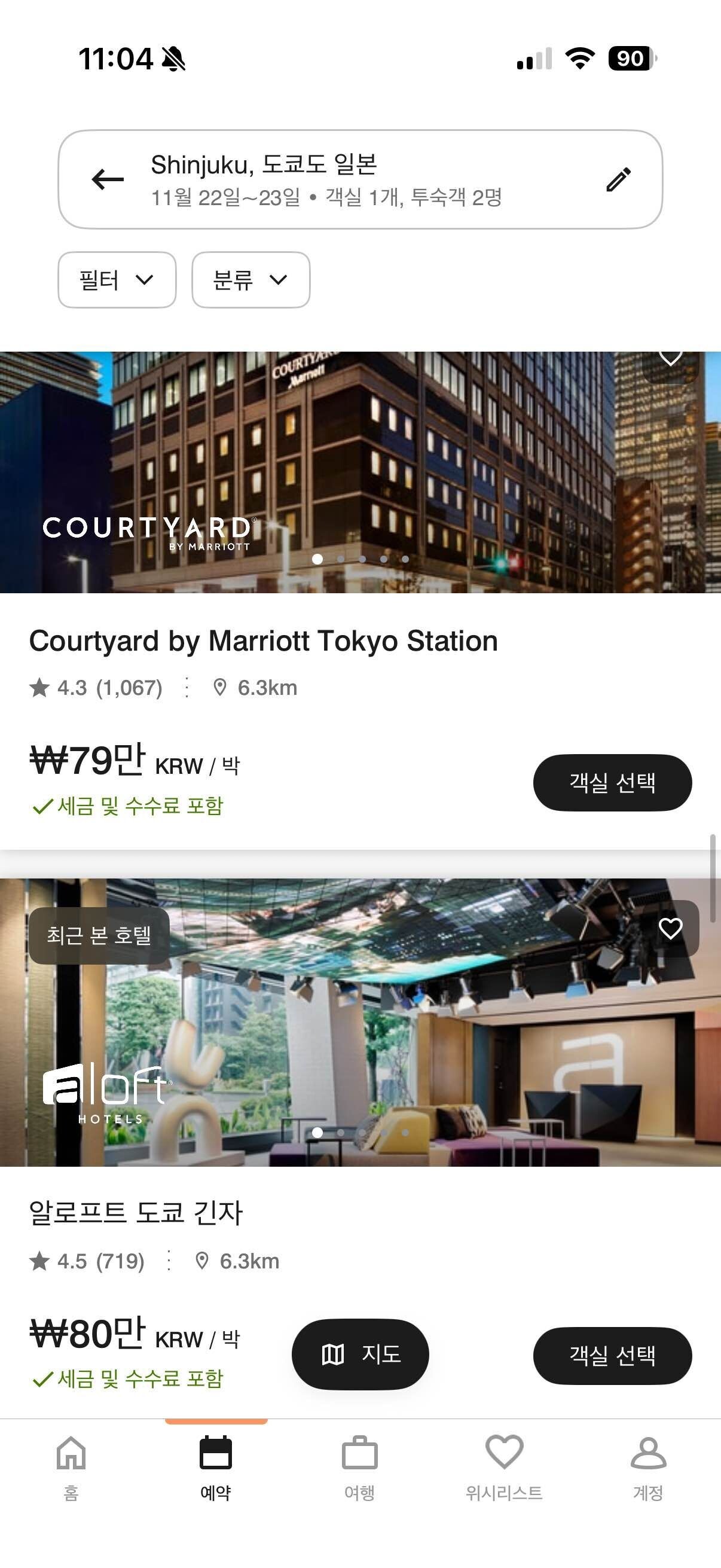721x1568 pixels.
Task: Expand the 분류 sort dropdown
Action: pos(250,280)
